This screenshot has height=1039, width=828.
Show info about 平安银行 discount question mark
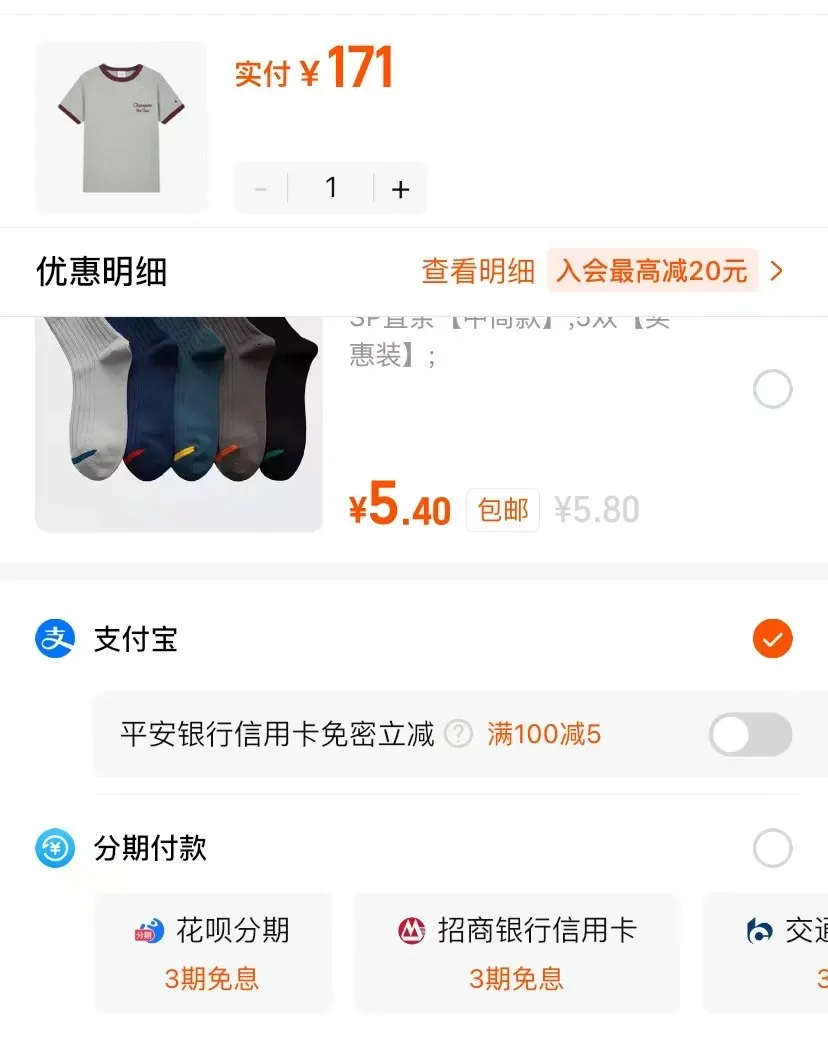coord(458,735)
